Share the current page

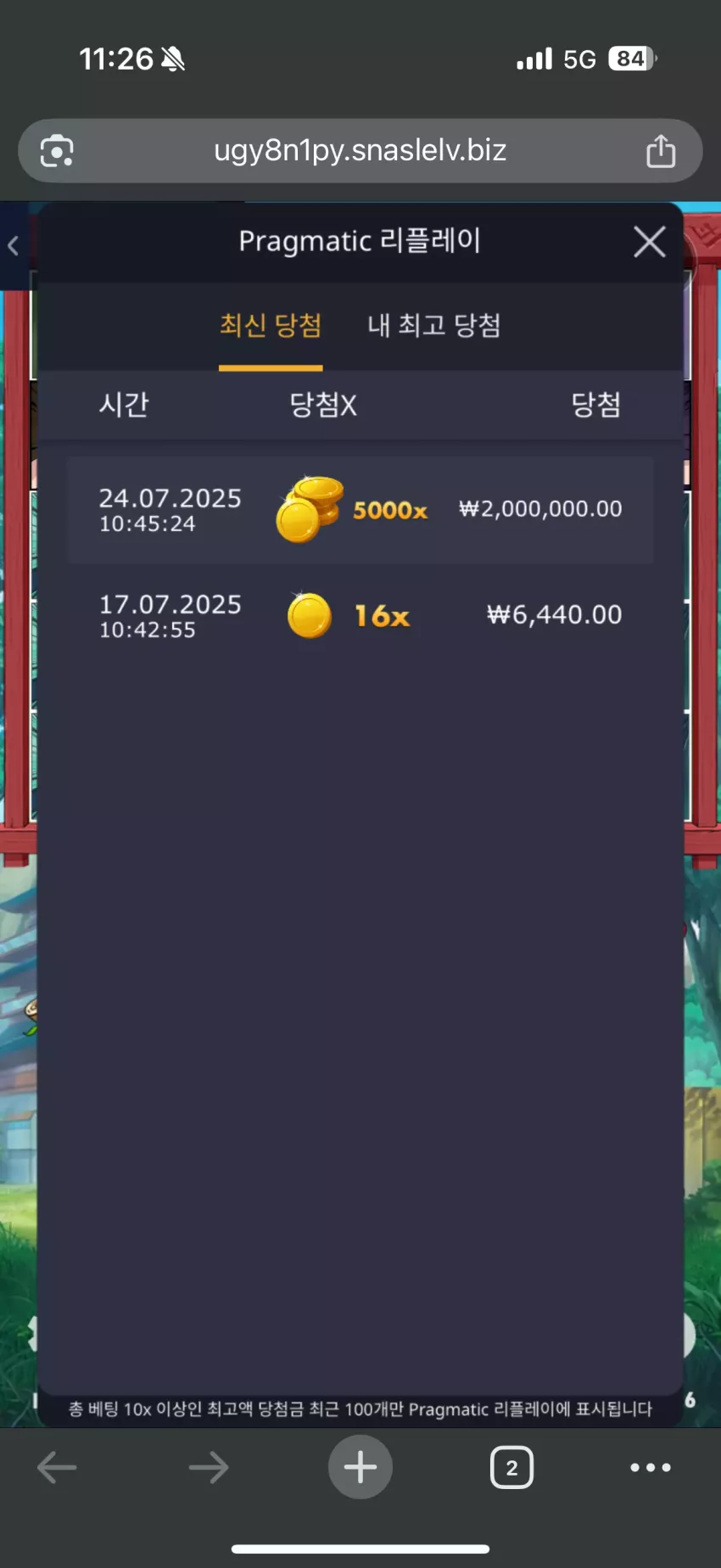661,151
